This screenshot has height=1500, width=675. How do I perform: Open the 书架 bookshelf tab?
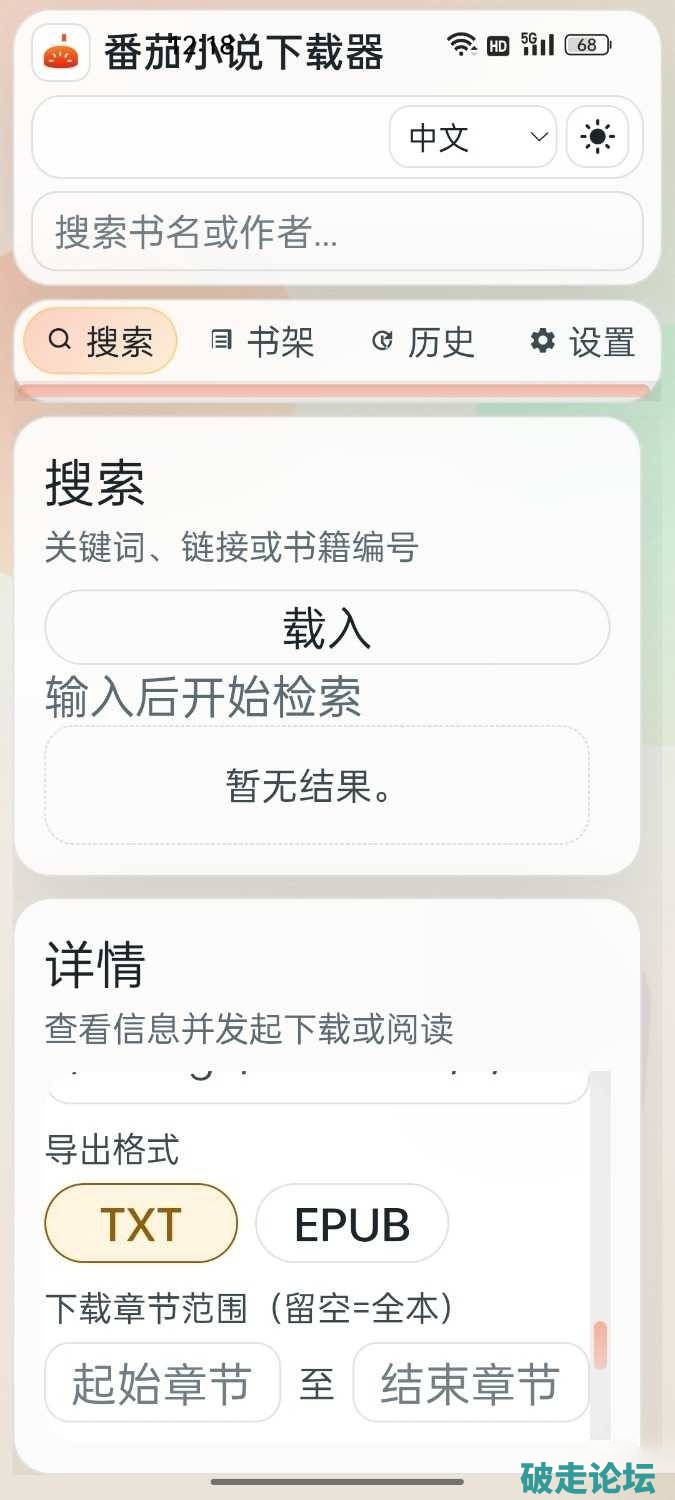262,341
